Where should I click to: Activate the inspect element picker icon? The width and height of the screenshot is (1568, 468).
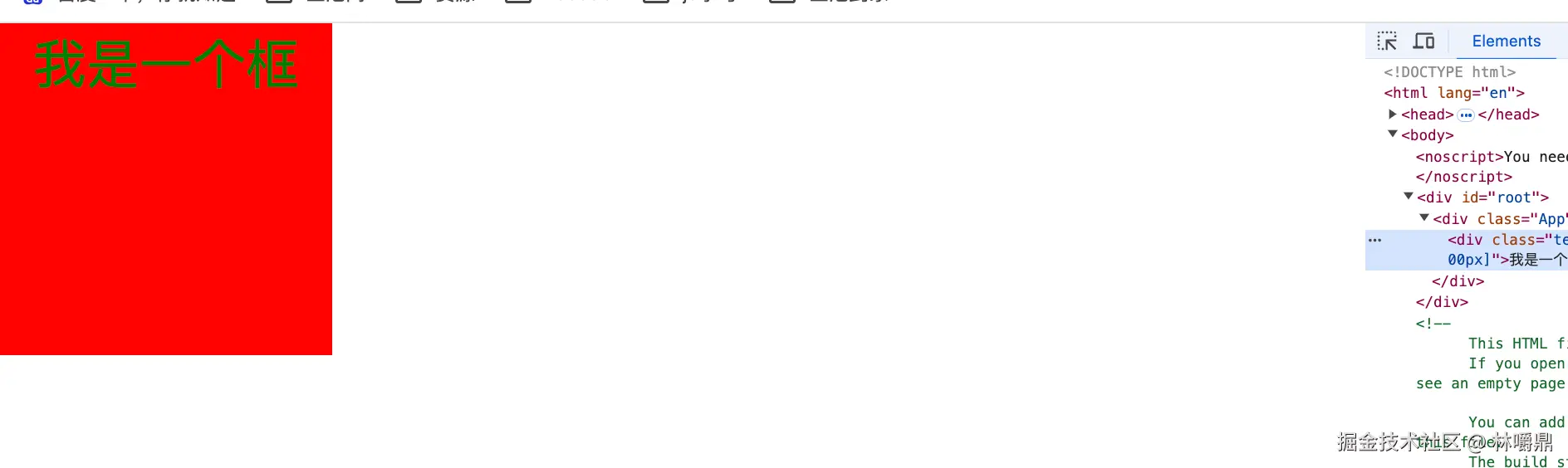[1387, 41]
